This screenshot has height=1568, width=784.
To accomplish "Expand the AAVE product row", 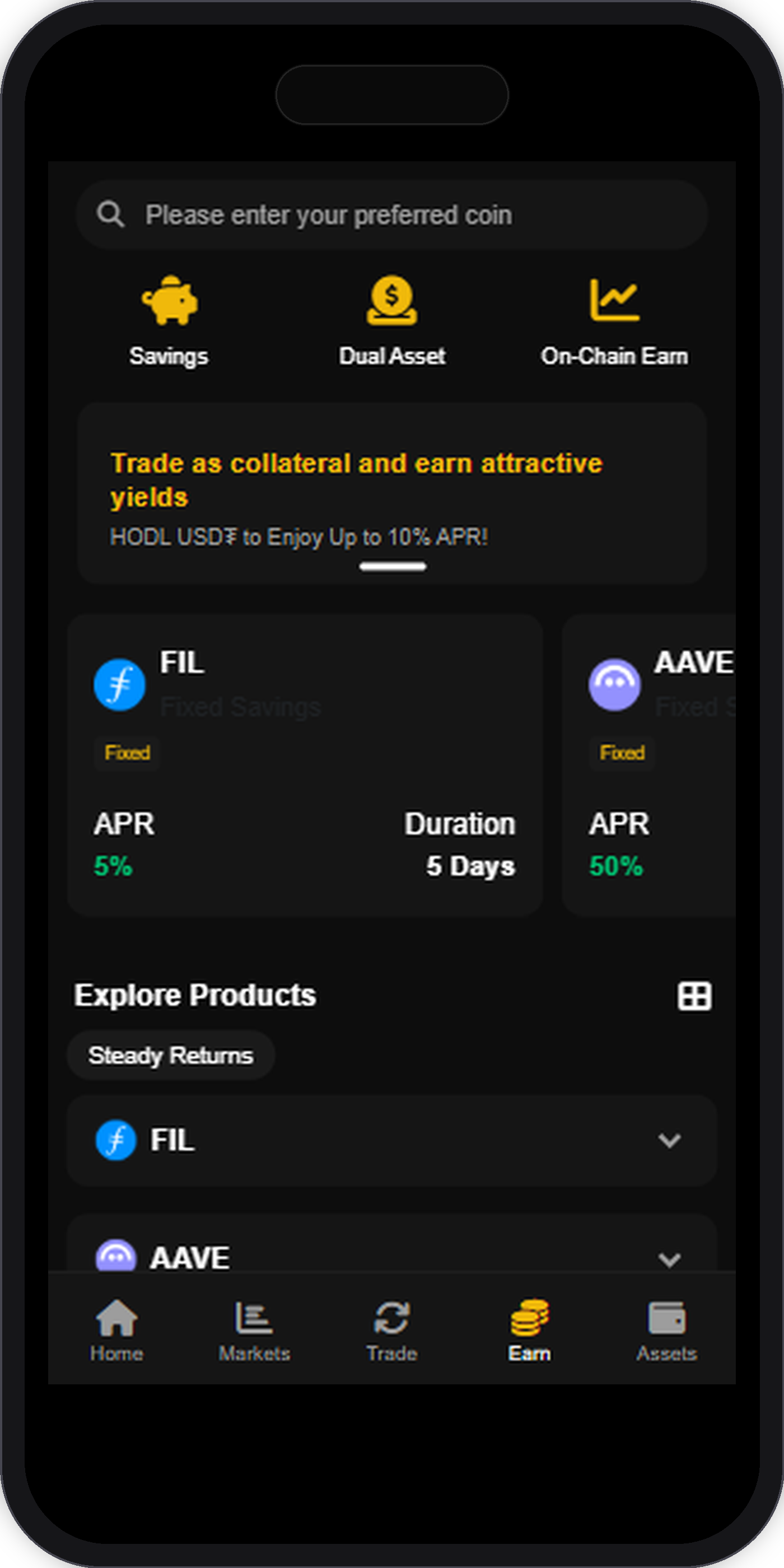I will 669,1258.
